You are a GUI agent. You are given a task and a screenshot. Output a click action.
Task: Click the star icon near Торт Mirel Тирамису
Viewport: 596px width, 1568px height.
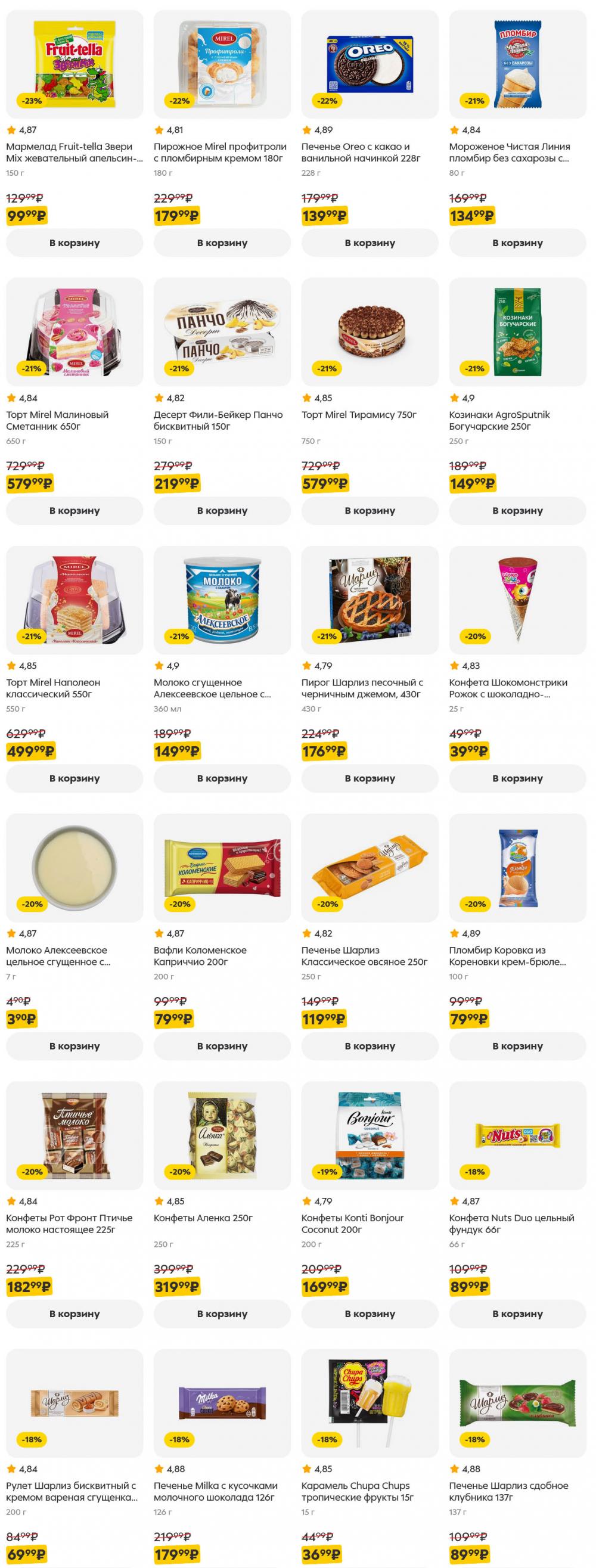pyautogui.click(x=306, y=397)
